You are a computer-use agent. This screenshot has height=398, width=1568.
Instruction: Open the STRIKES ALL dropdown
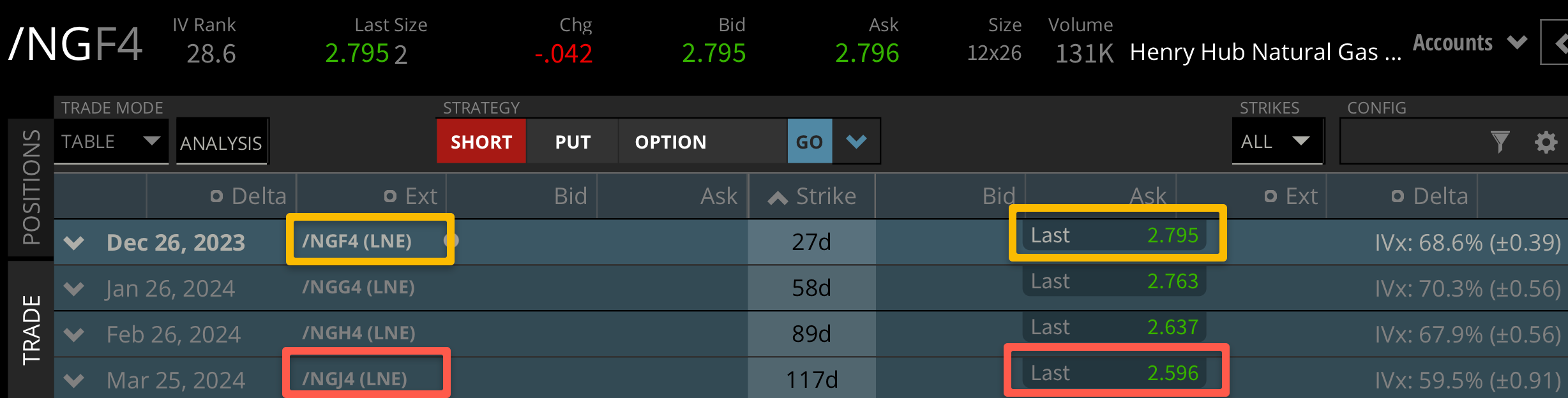click(x=1277, y=142)
